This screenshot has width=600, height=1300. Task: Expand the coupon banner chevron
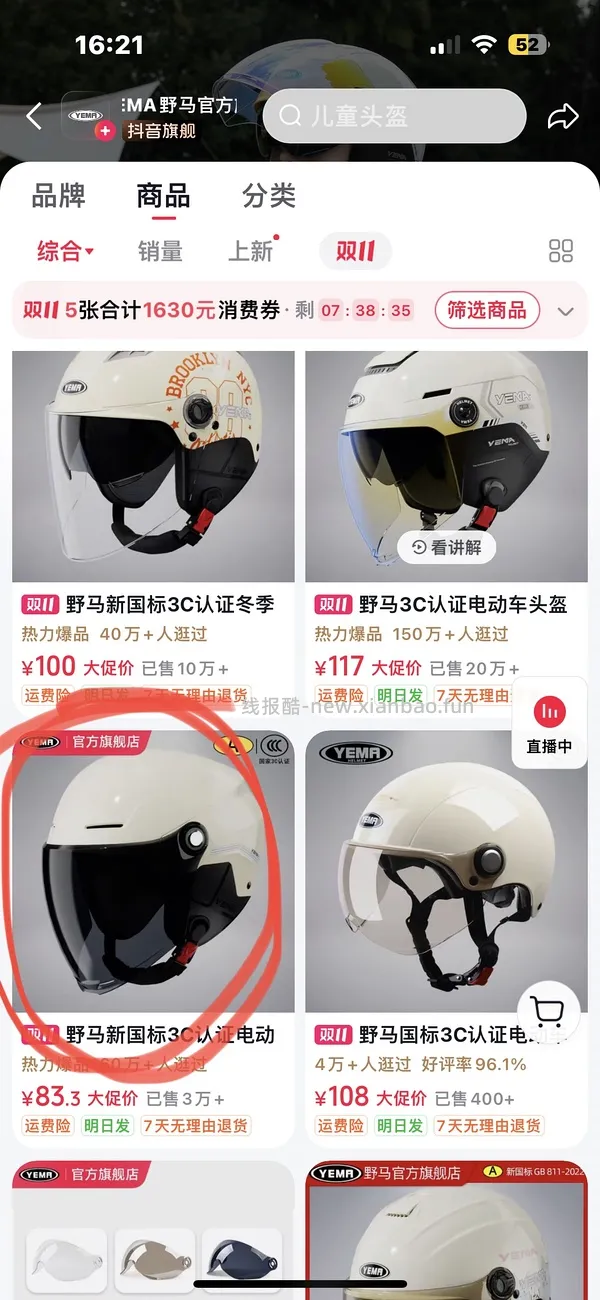pyautogui.click(x=565, y=311)
